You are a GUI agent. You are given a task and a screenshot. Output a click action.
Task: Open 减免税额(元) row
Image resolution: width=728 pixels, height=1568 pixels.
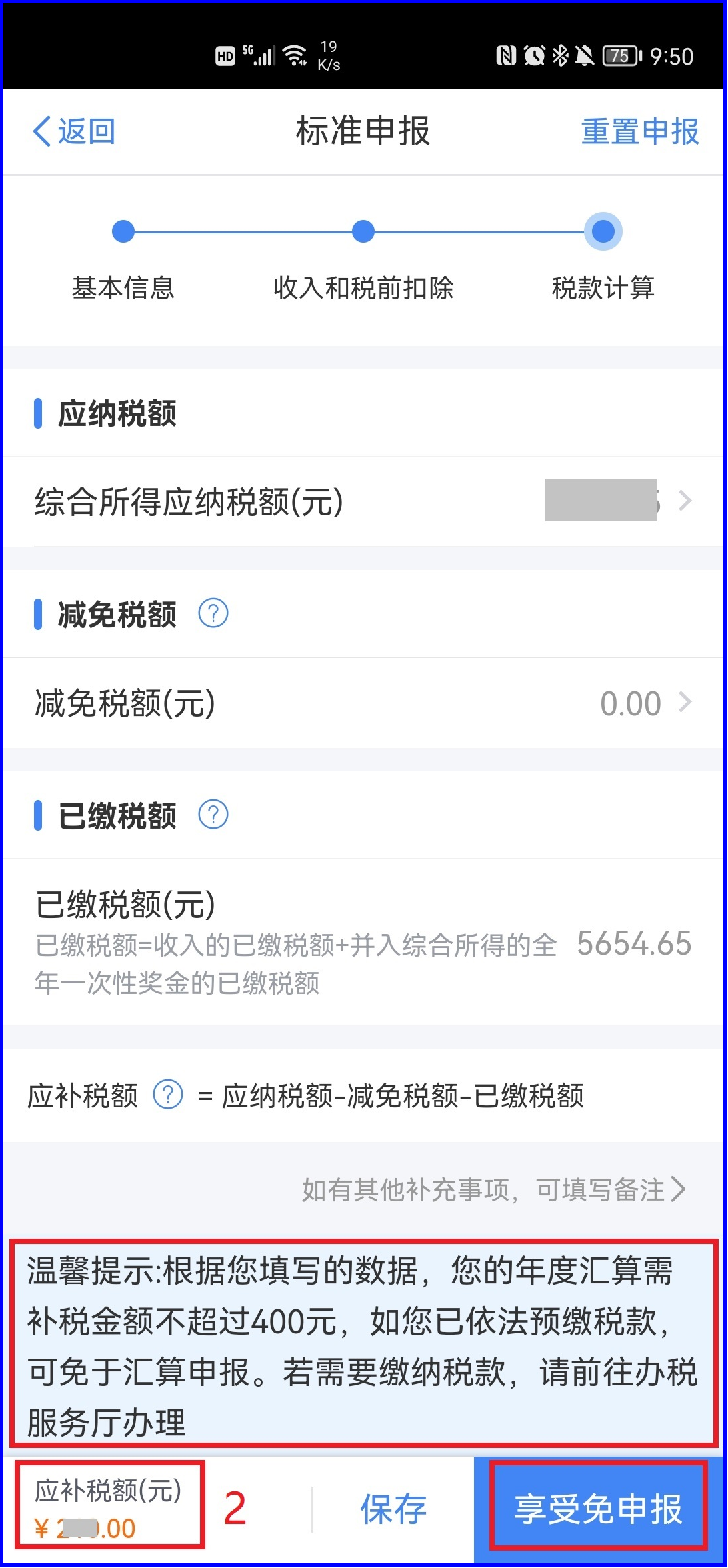coord(363,703)
